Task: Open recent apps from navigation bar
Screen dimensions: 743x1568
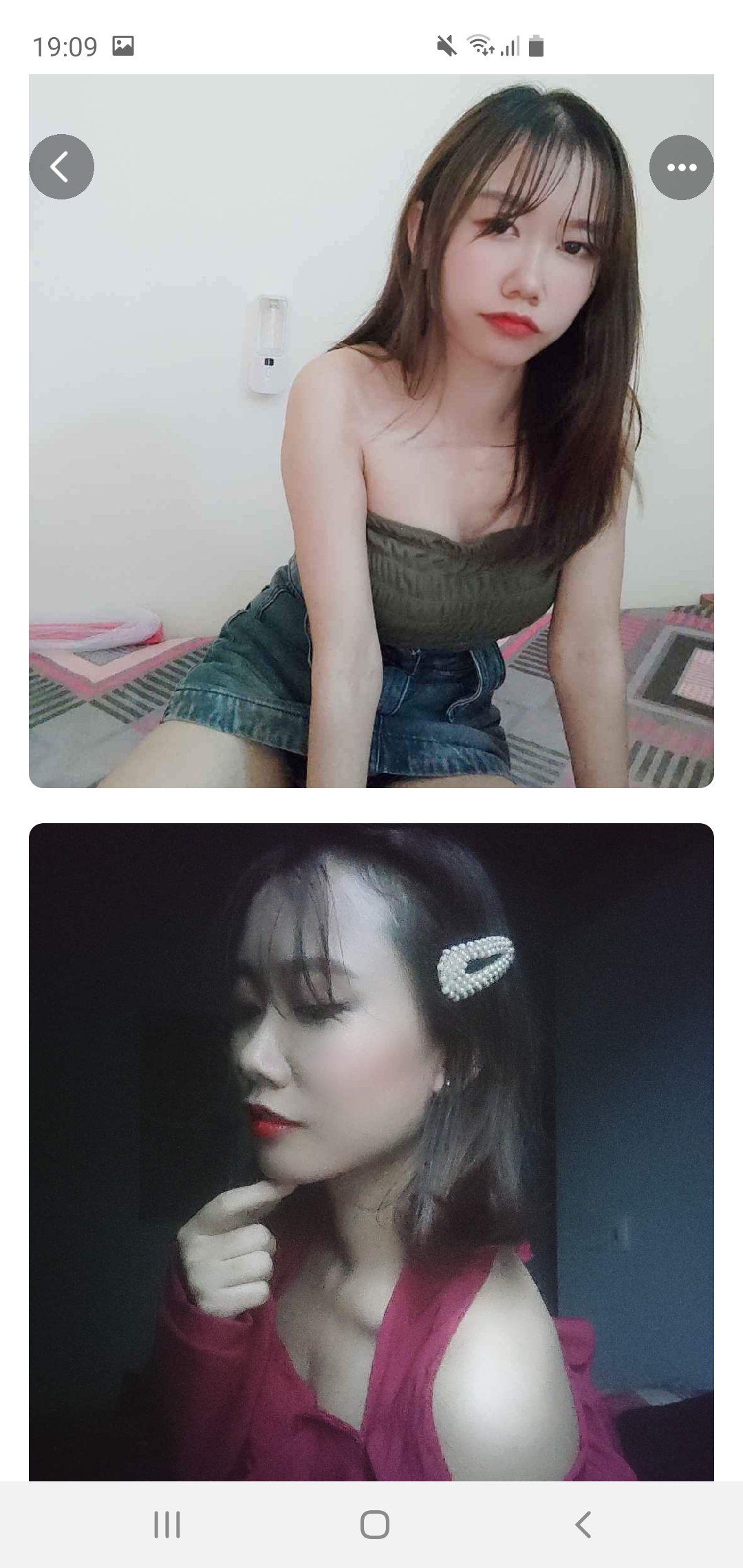Action: pos(166,1524)
